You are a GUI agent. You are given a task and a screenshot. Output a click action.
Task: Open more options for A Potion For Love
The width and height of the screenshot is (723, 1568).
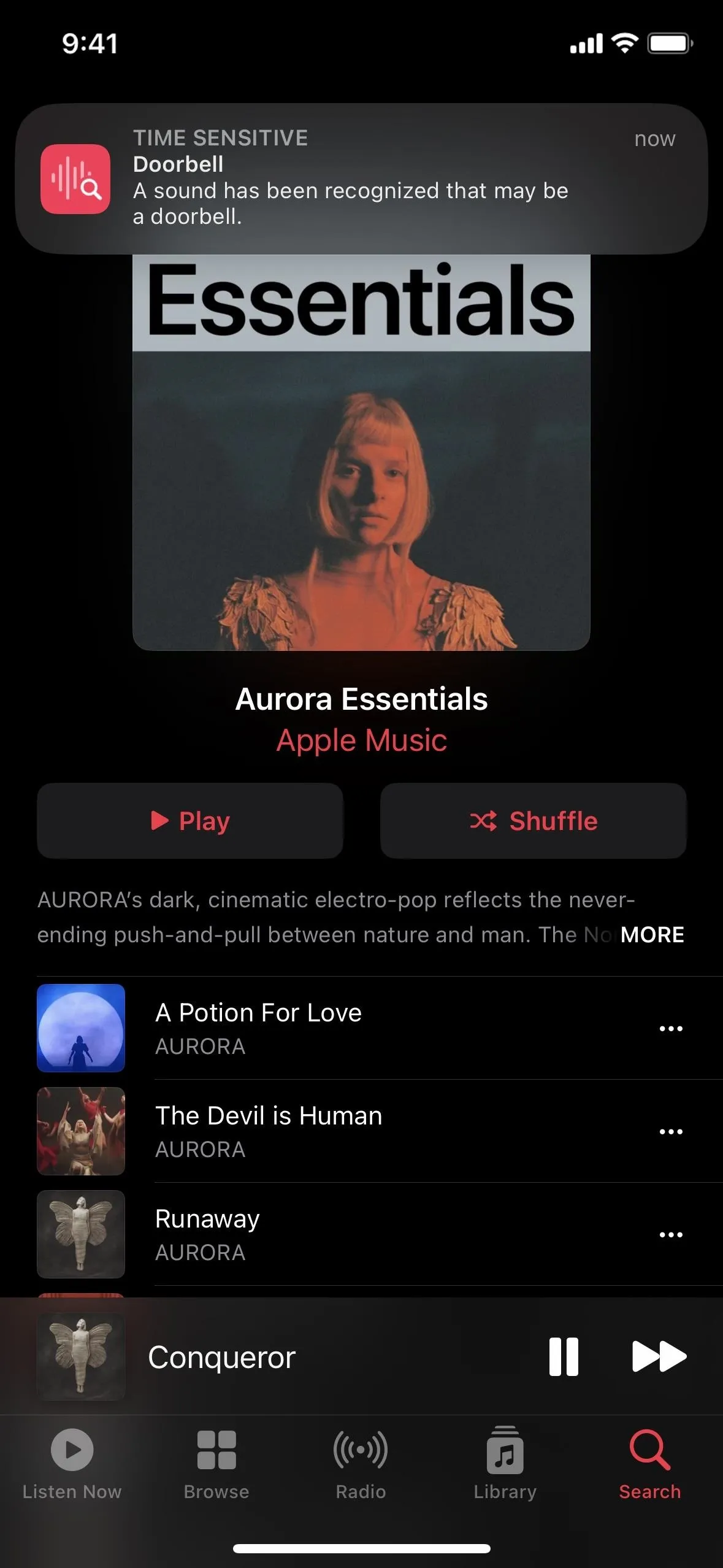pyautogui.click(x=670, y=1028)
